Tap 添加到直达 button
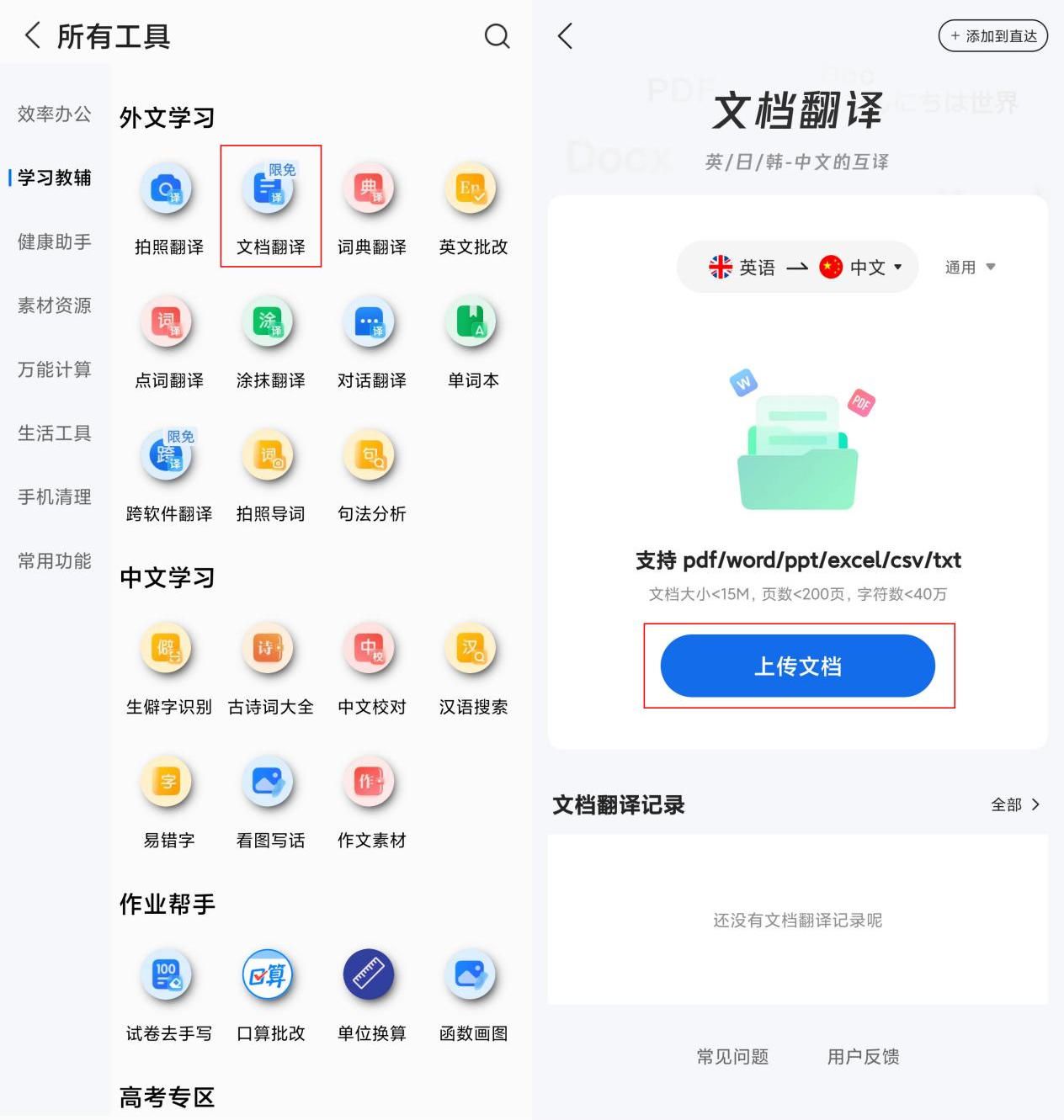The height and width of the screenshot is (1120, 1064). 992,36
